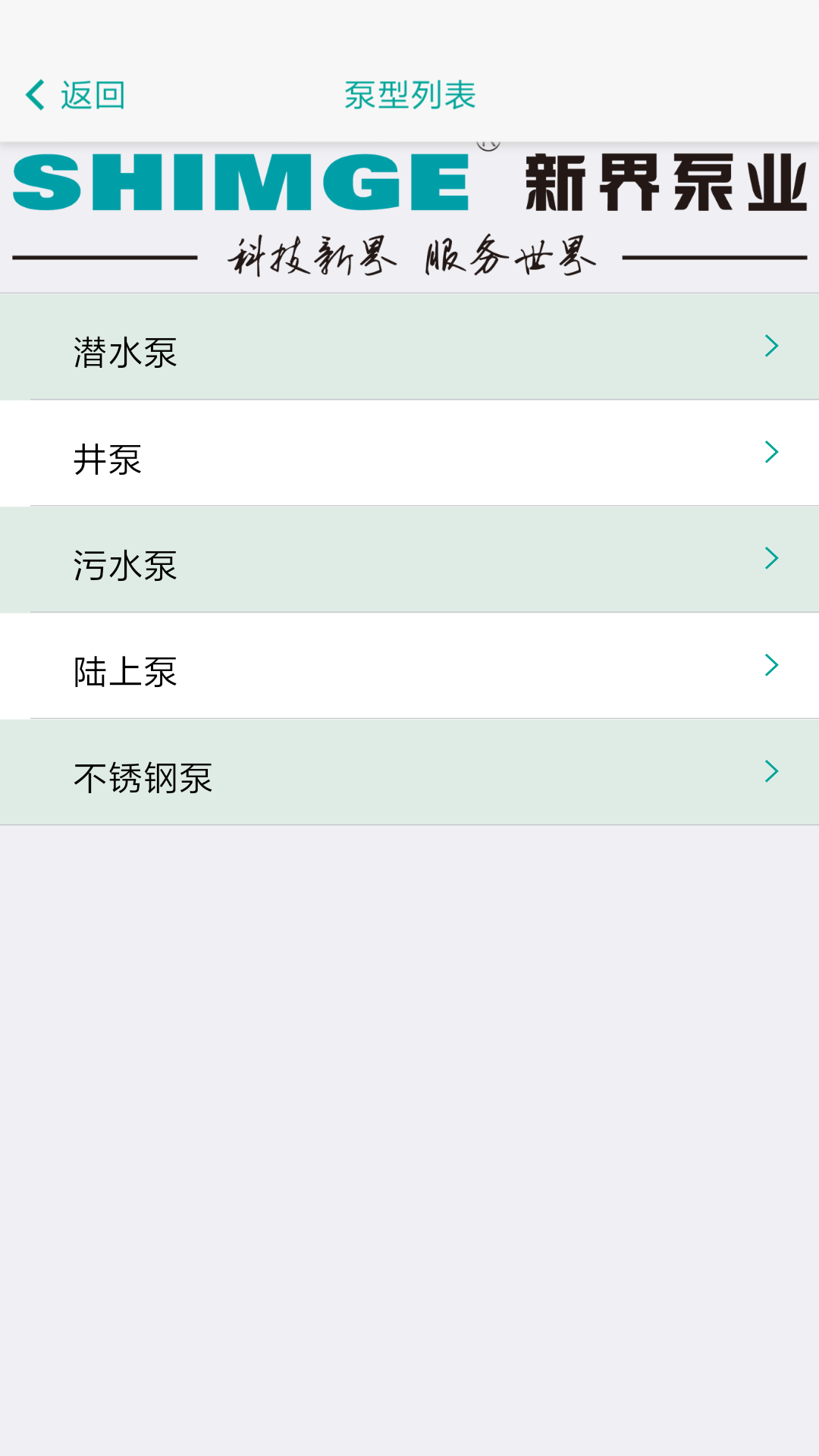Expand 陆上泵 via its chevron arrow
Screen dimensions: 819x1456
pyautogui.click(x=771, y=665)
